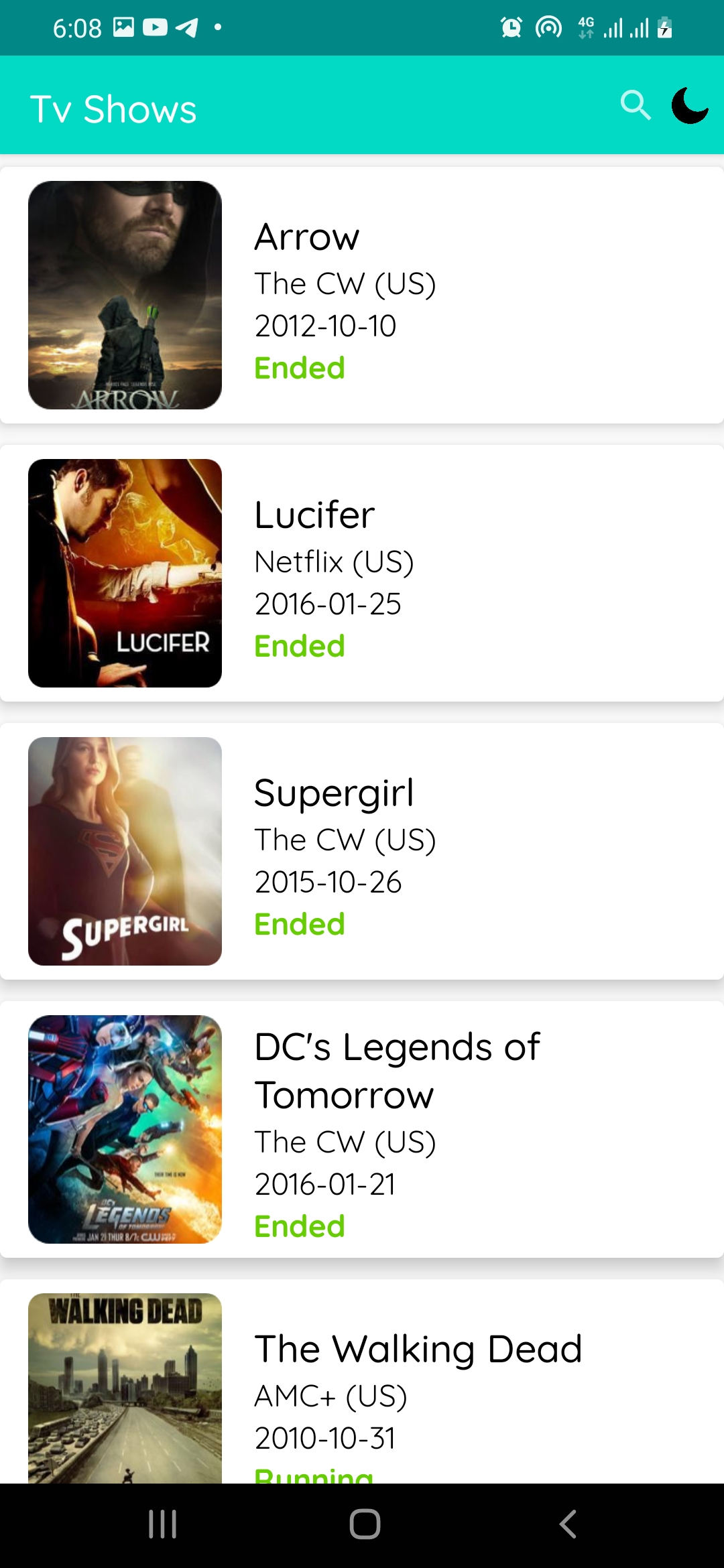Tap the Lucifer show poster
The height and width of the screenshot is (1568, 724).
click(x=125, y=572)
